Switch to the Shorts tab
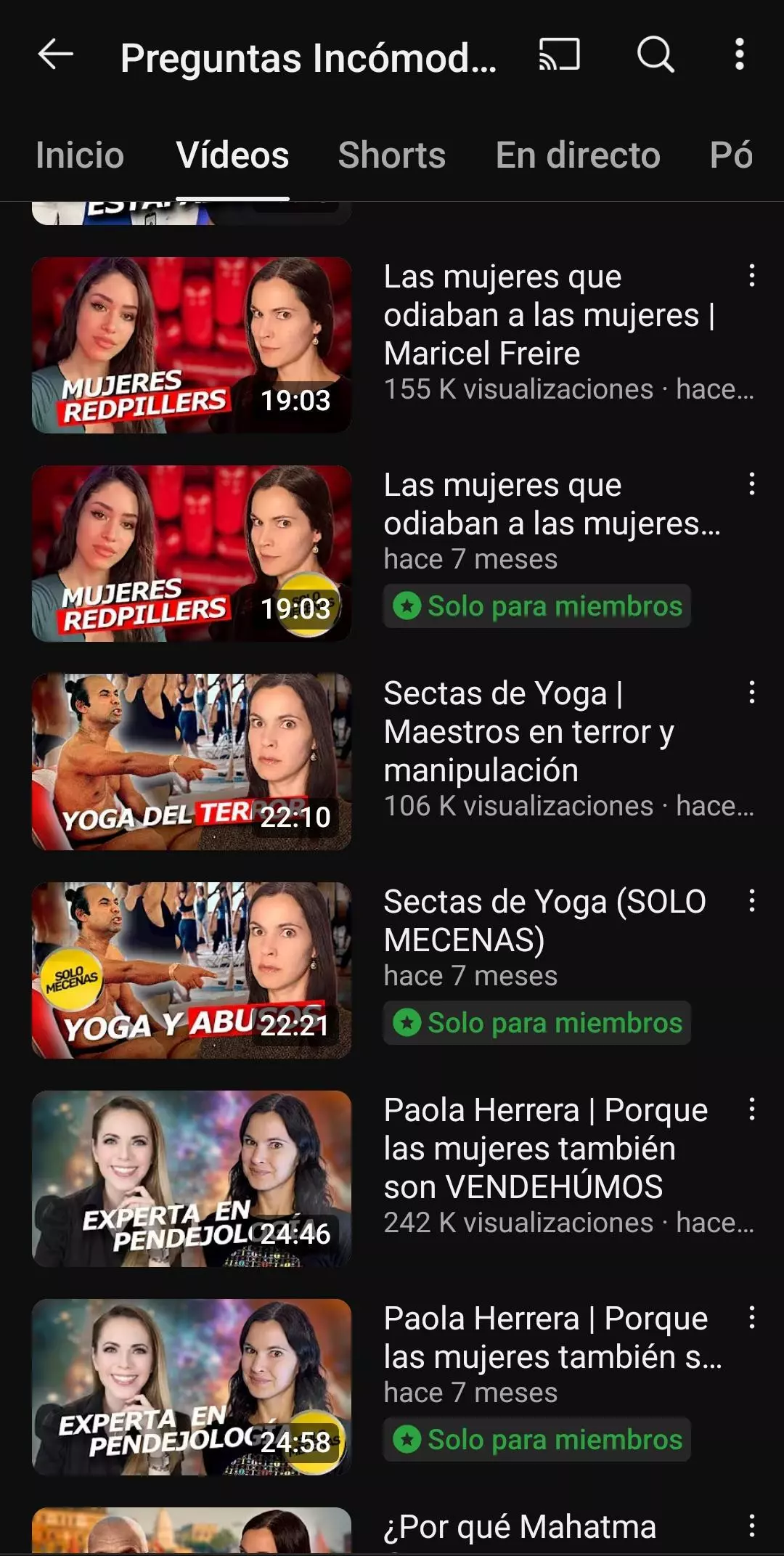 coord(392,155)
